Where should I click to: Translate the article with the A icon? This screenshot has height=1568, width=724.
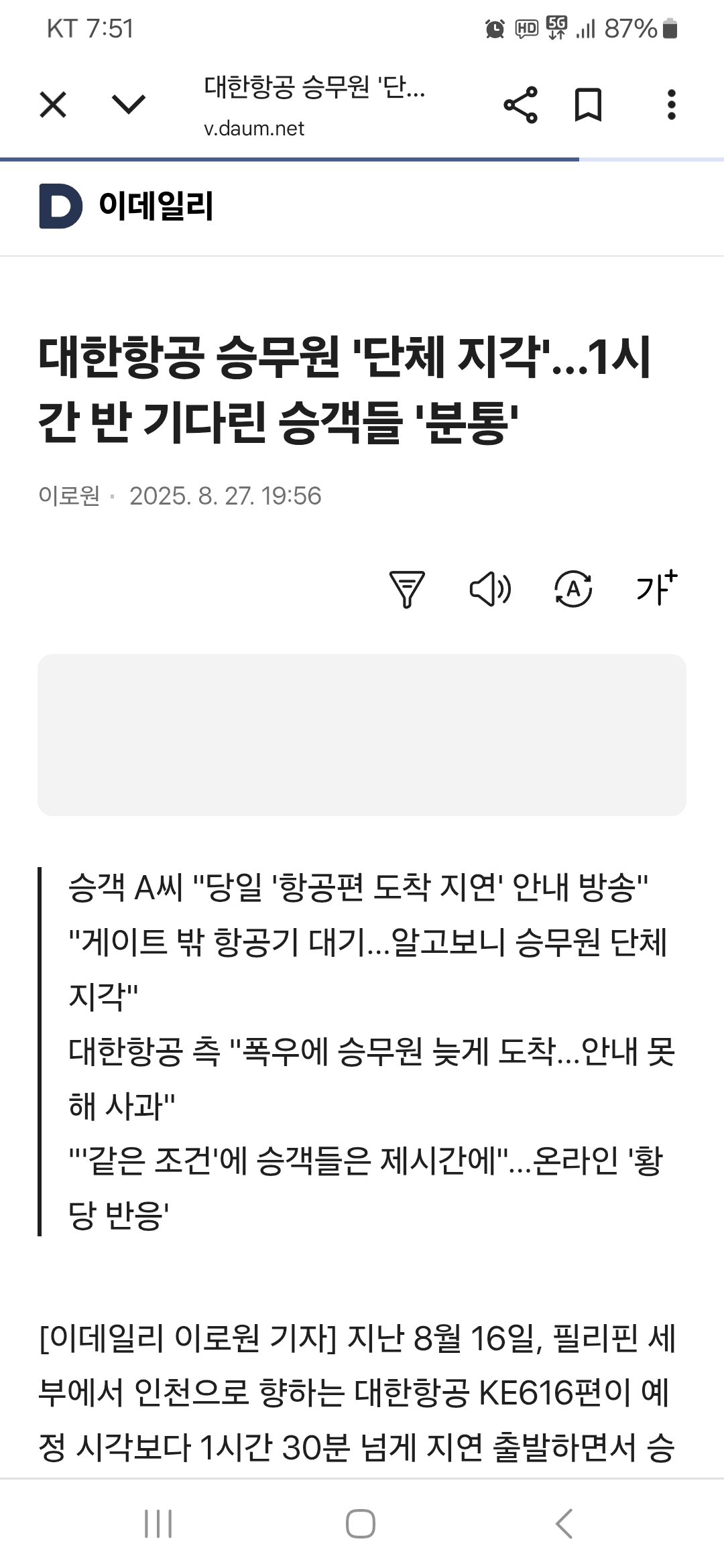(x=573, y=589)
